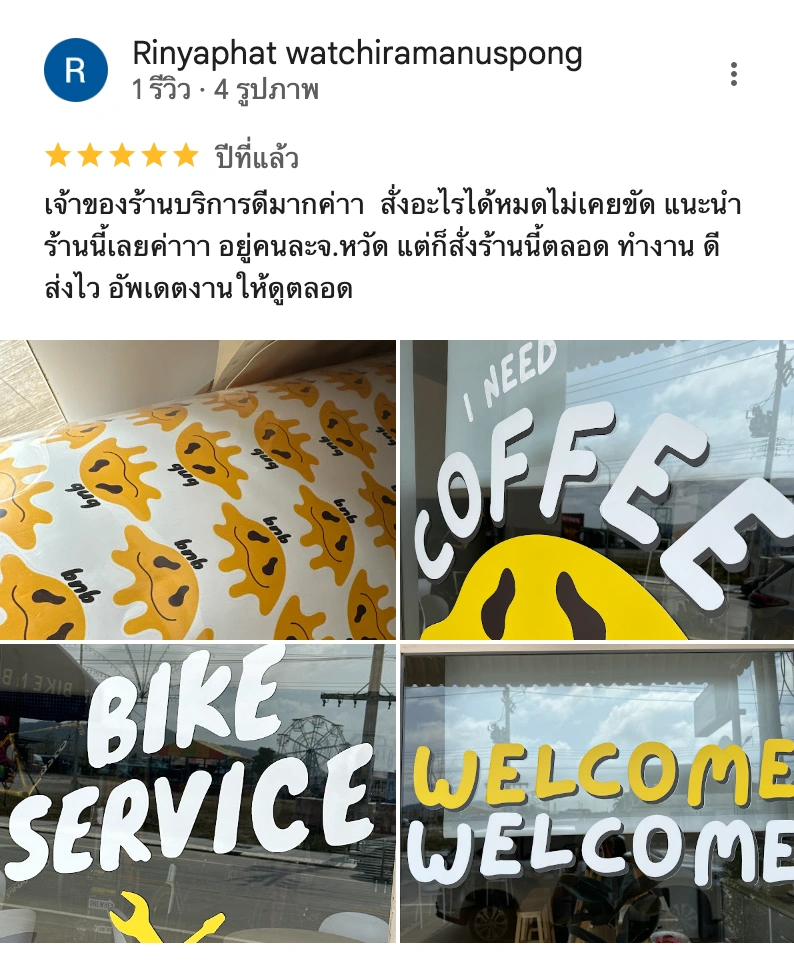Enlarge the Welcome Welcome window photo
This screenshot has height=972, width=794.
596,793
